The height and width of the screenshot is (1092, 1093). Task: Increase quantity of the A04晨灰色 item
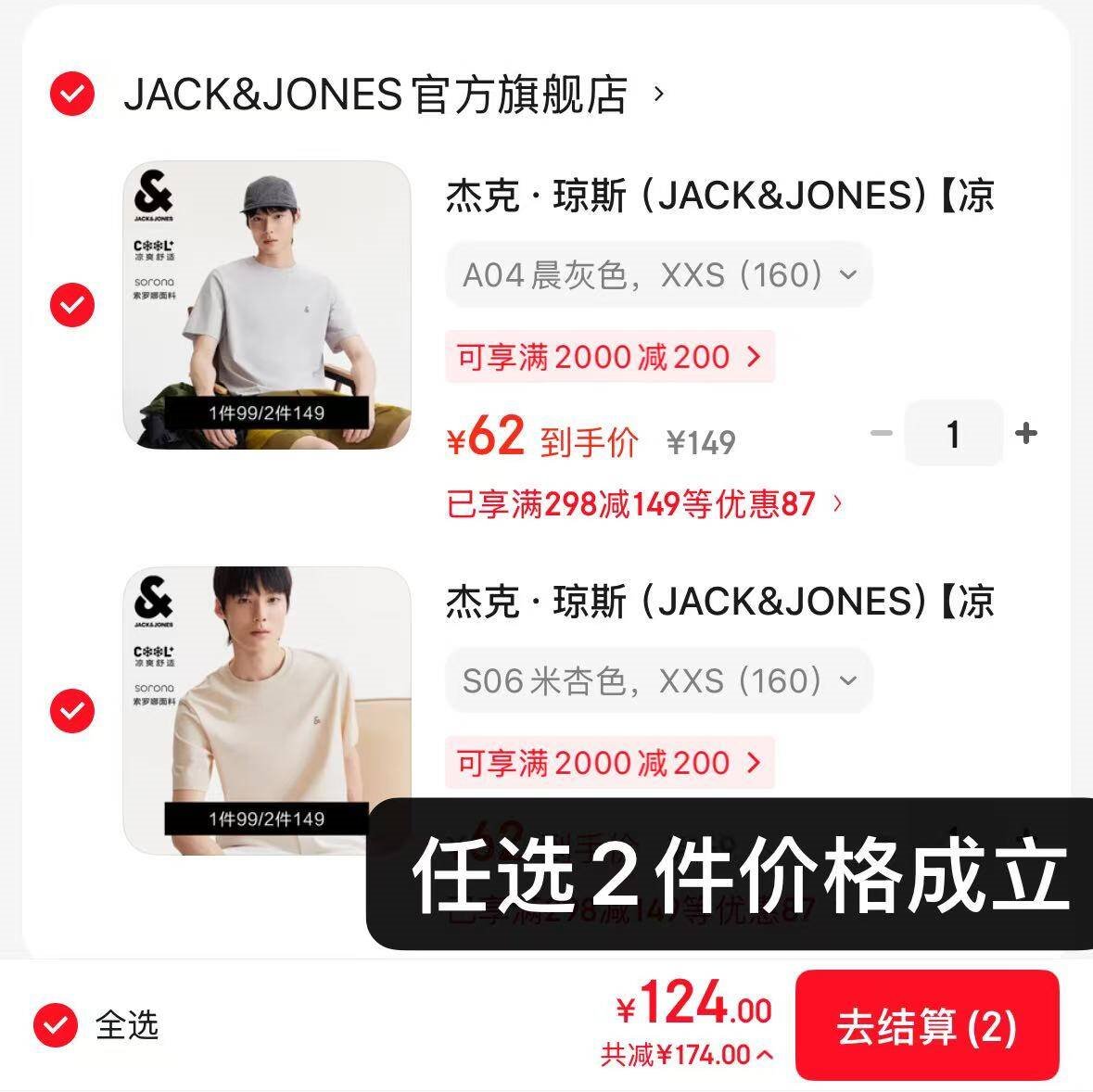pos(1025,433)
